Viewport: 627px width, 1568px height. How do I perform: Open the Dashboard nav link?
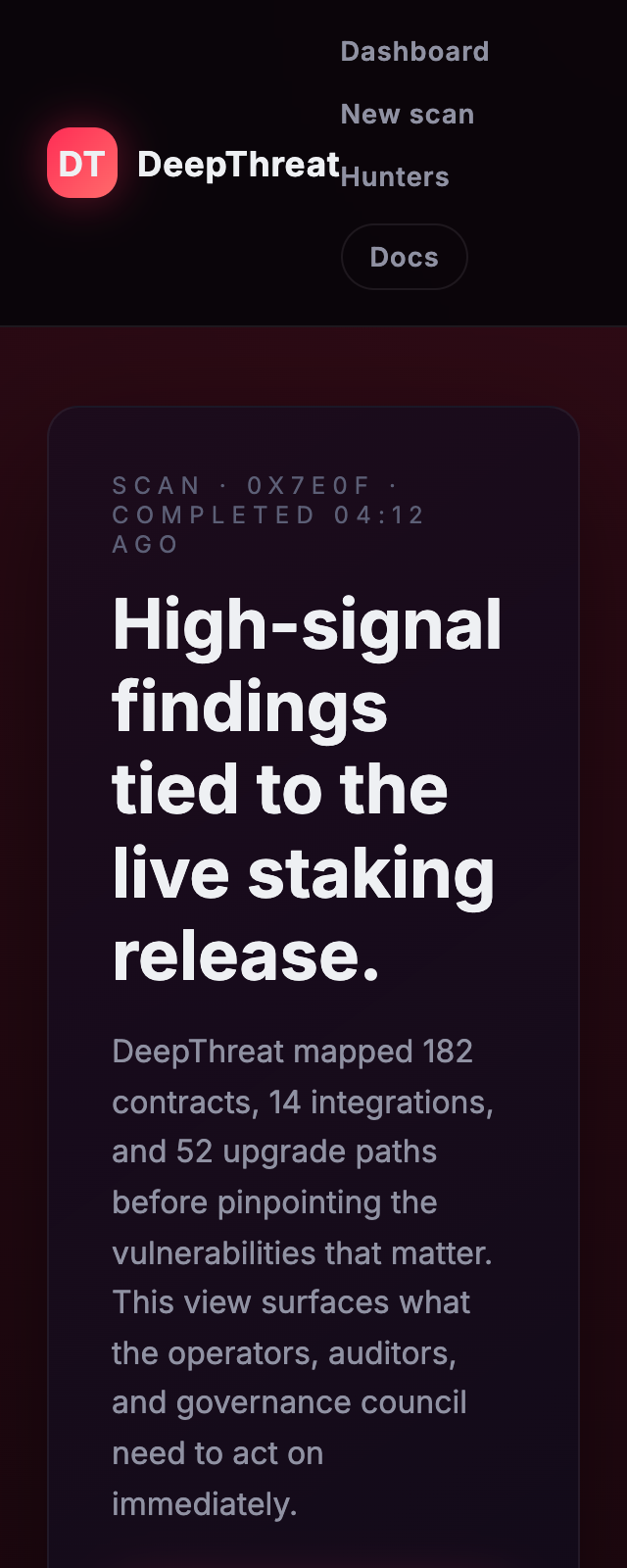click(x=414, y=52)
